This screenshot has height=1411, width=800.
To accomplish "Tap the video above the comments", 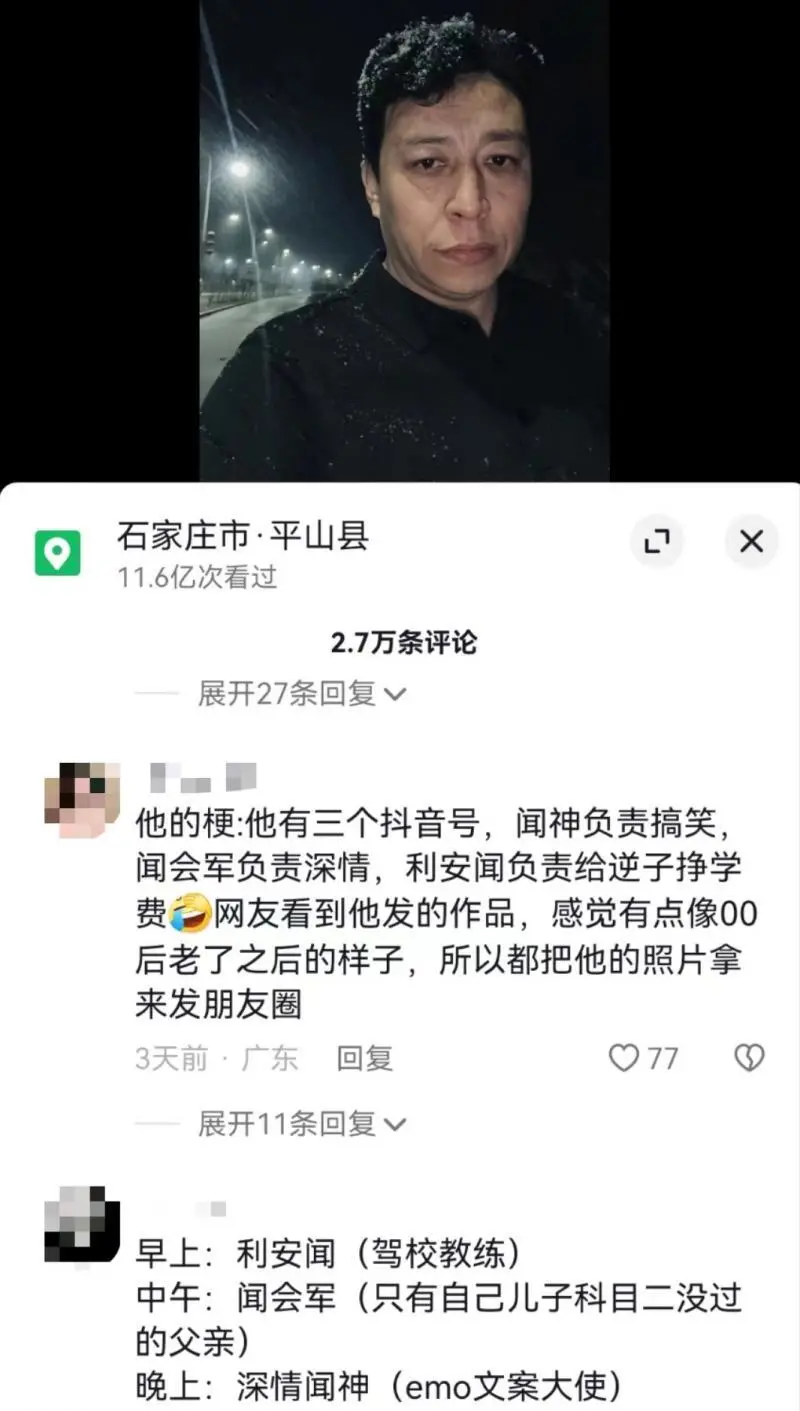I will pyautogui.click(x=404, y=240).
